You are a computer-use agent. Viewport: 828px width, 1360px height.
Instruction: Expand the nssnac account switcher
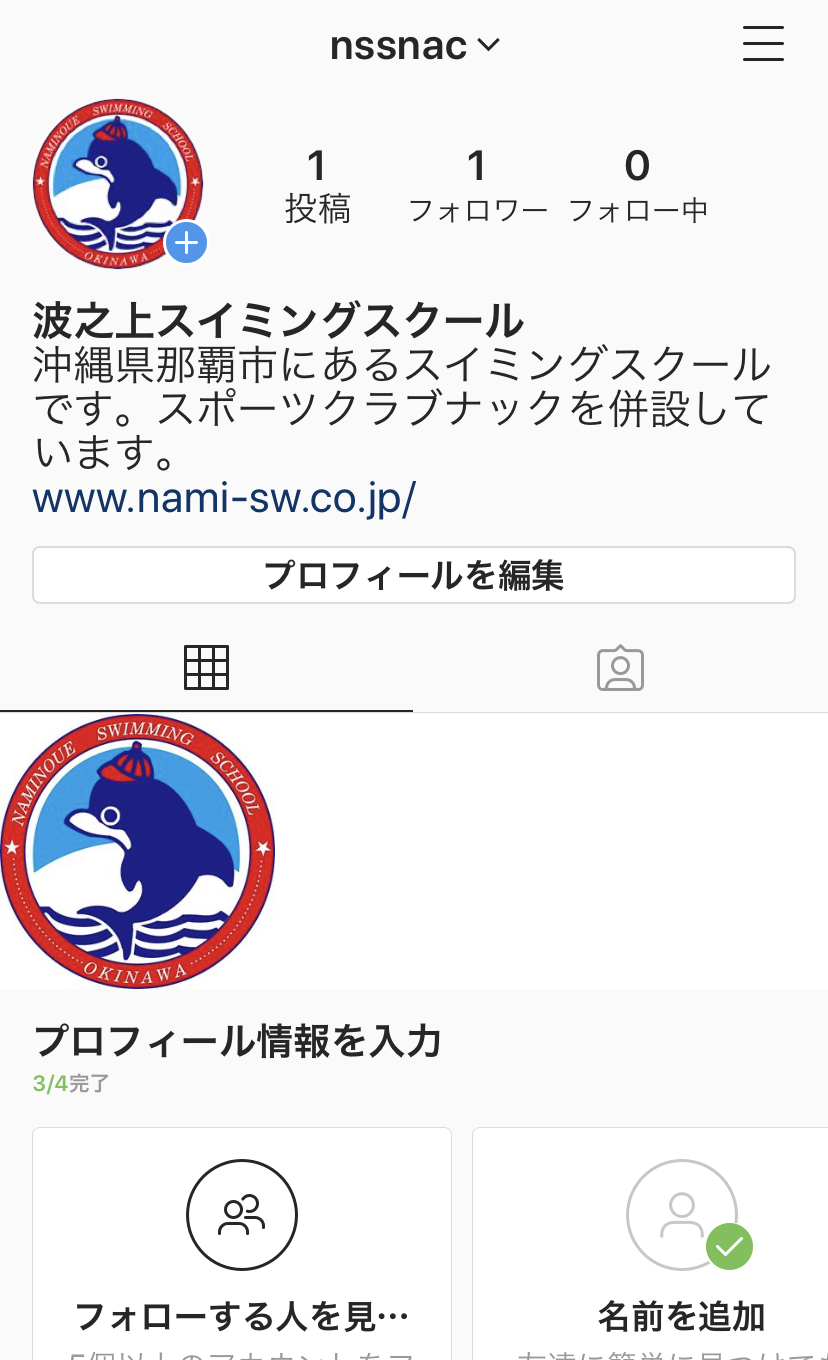pos(414,46)
